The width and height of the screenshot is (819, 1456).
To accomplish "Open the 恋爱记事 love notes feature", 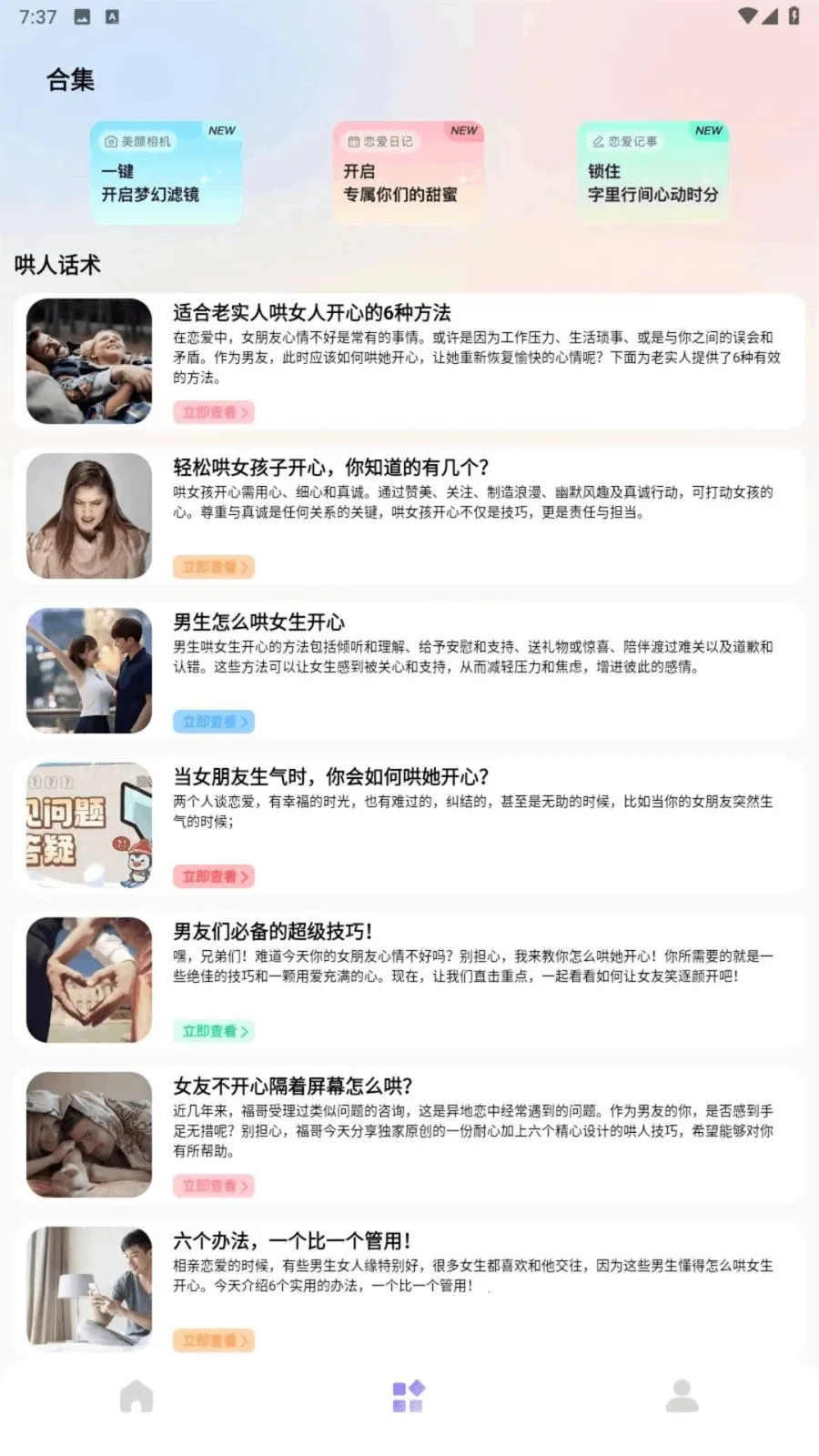I will (x=652, y=173).
